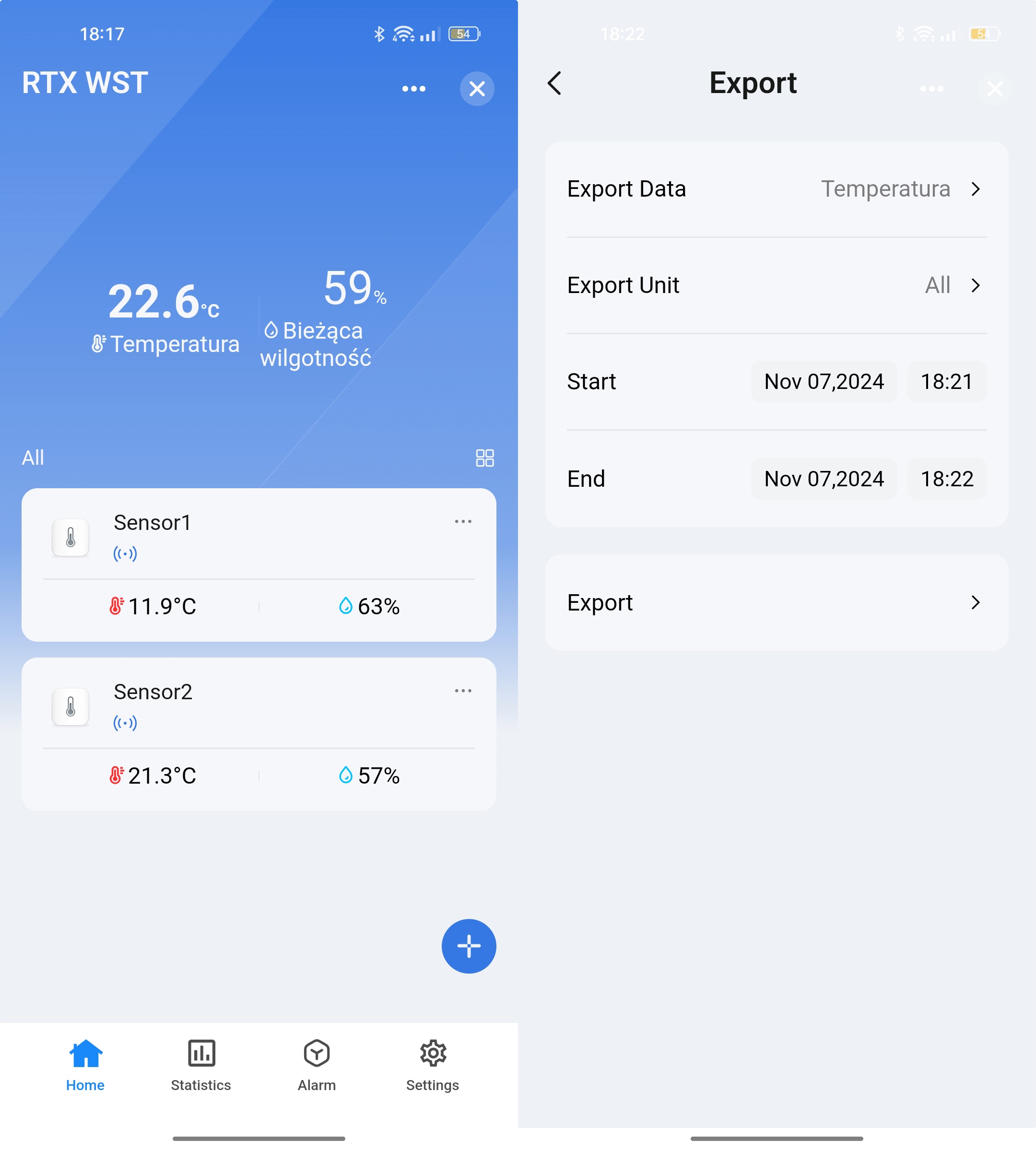Open the Settings tab
Viewport: 1036px width, 1151px height.
pyautogui.click(x=433, y=1065)
